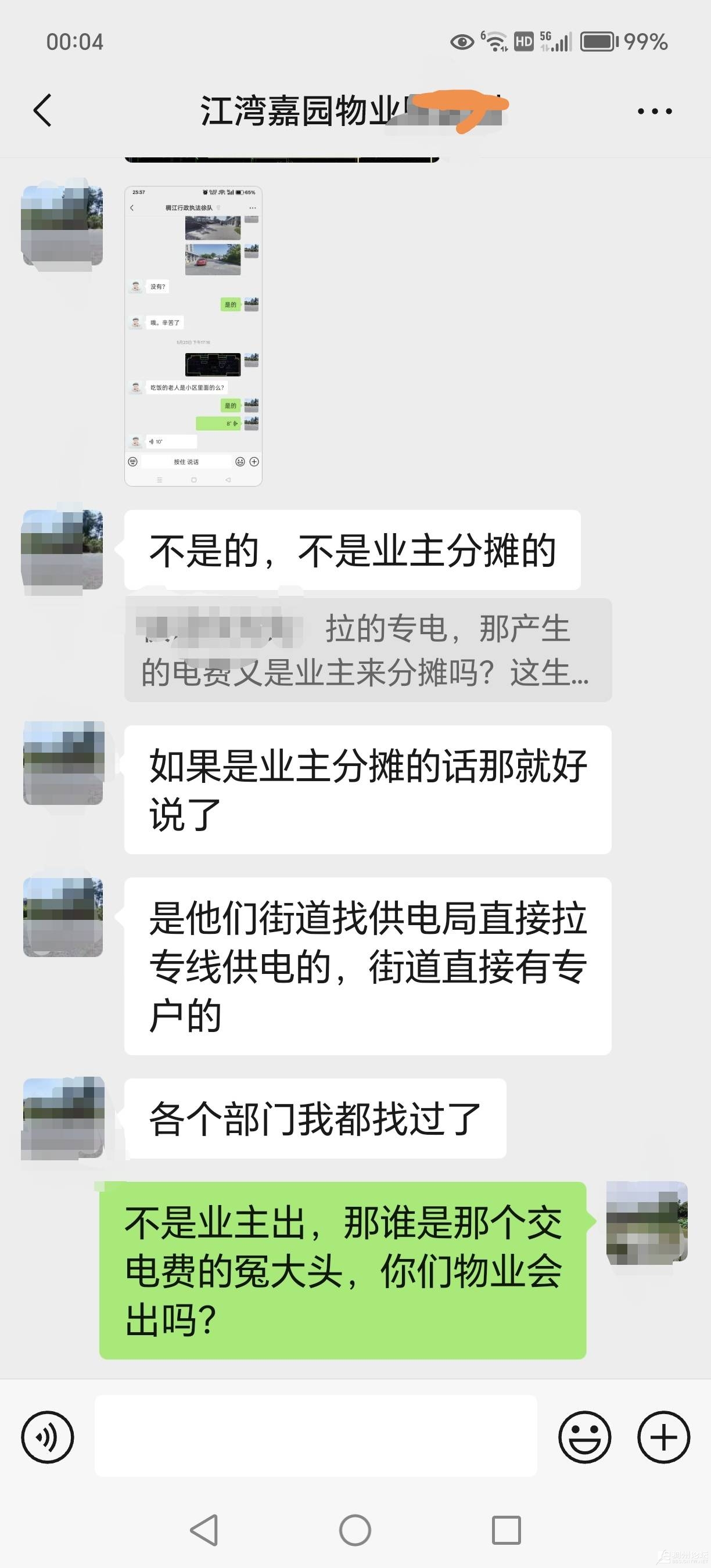This screenshot has width=711, height=1568.
Task: Tap system home navigation button
Action: point(355,1530)
